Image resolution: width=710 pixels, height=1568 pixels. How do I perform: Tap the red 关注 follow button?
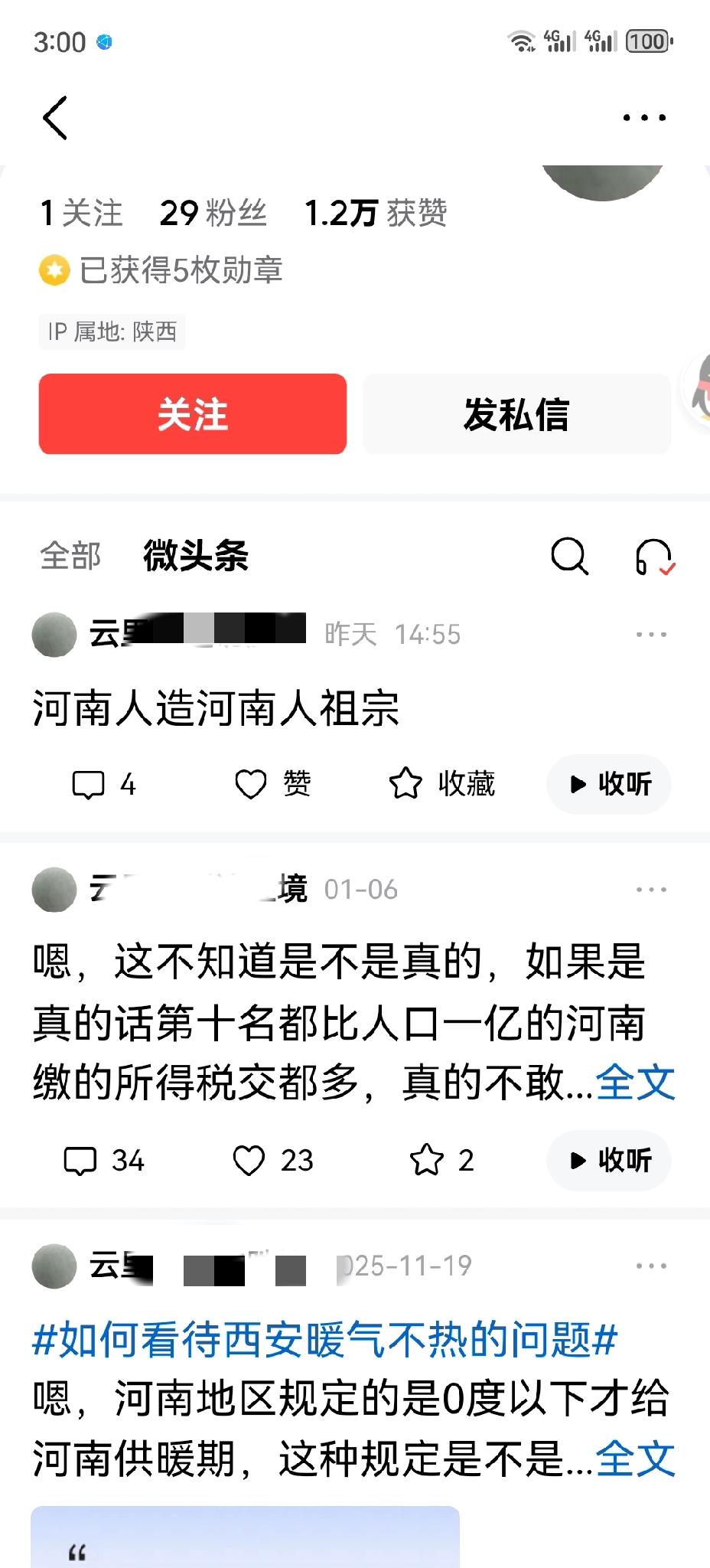point(192,413)
